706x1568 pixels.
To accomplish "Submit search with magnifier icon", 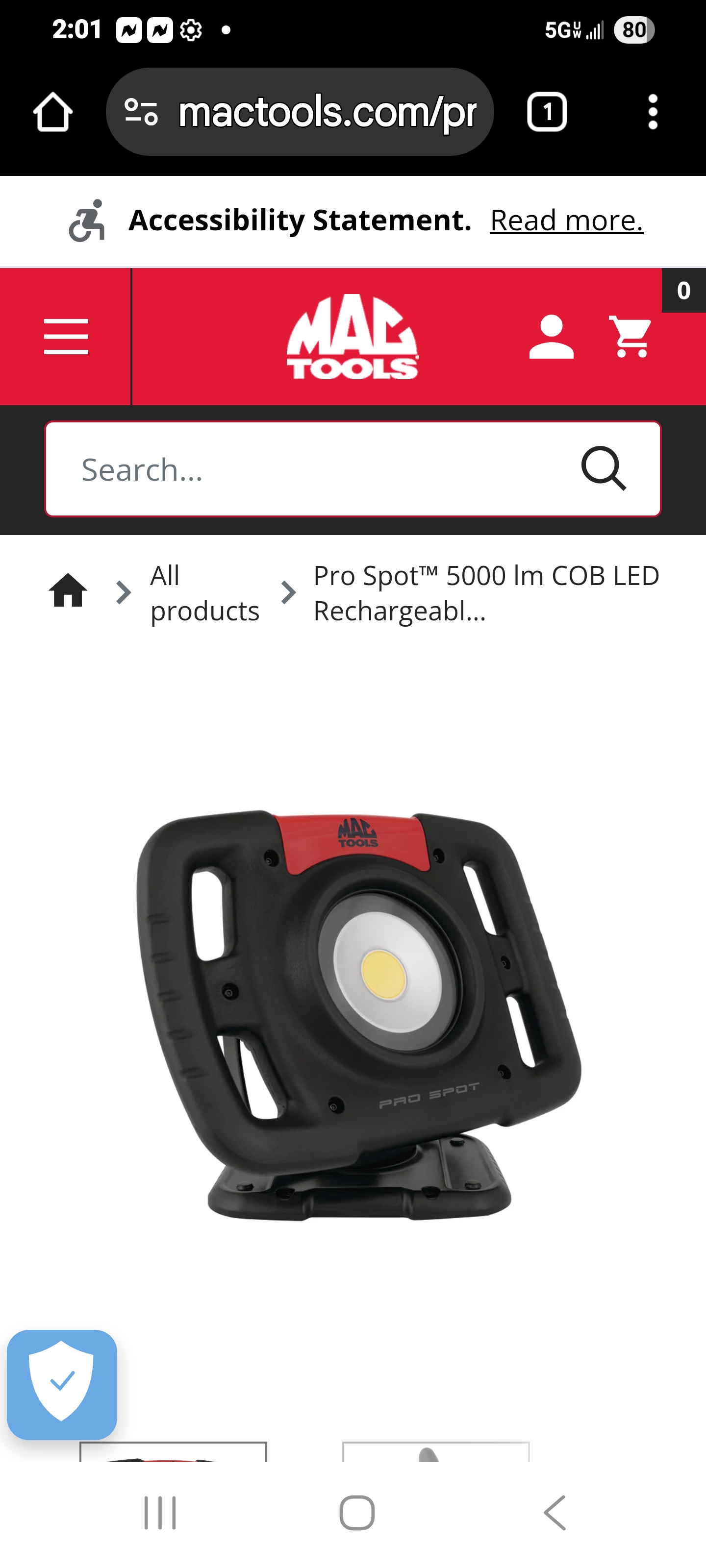I will (x=603, y=469).
